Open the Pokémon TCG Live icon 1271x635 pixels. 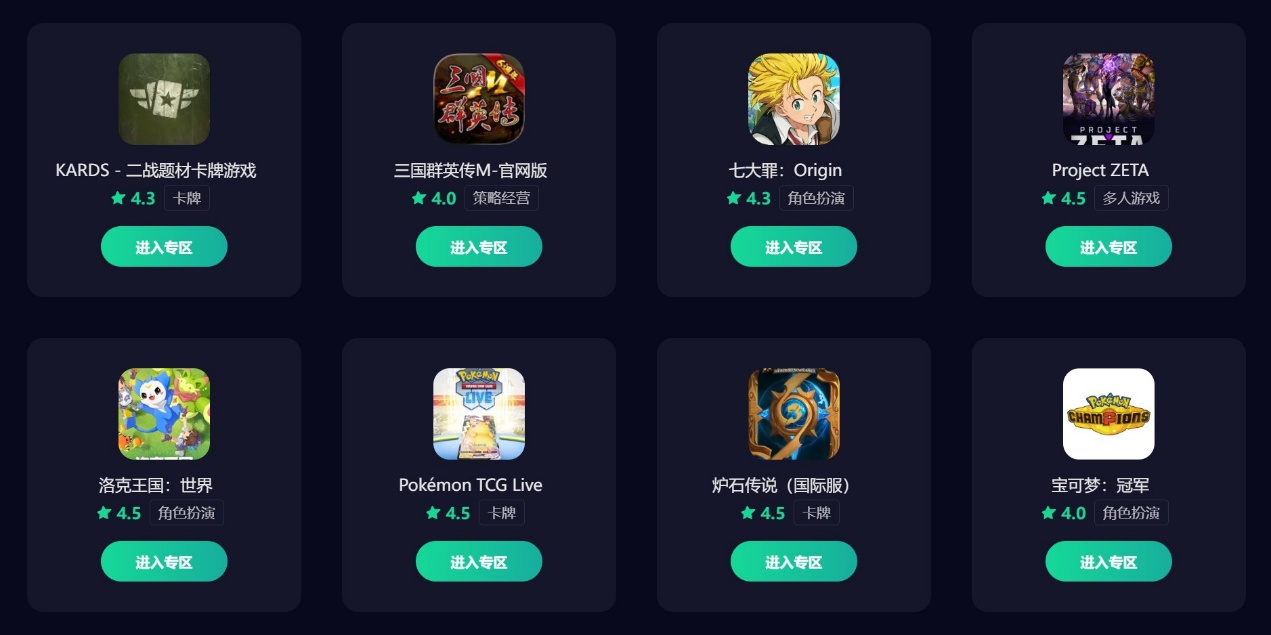(x=479, y=414)
